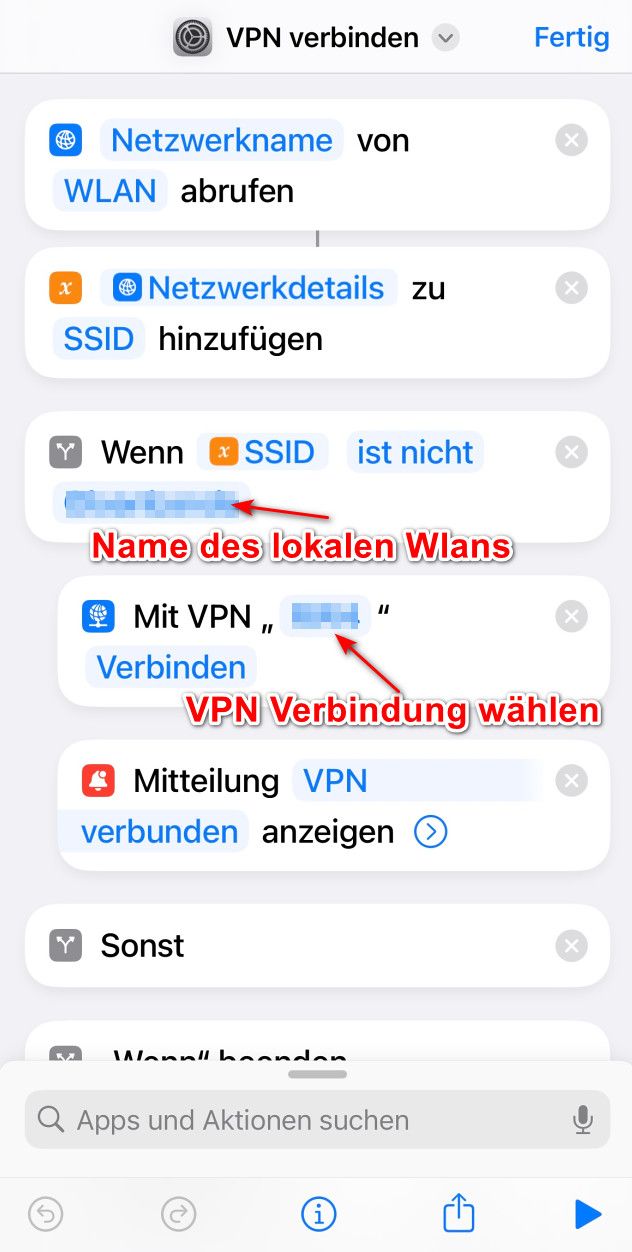Remove the Netzwerkname abrufen action
Image resolution: width=632 pixels, height=1252 pixels.
(x=571, y=141)
